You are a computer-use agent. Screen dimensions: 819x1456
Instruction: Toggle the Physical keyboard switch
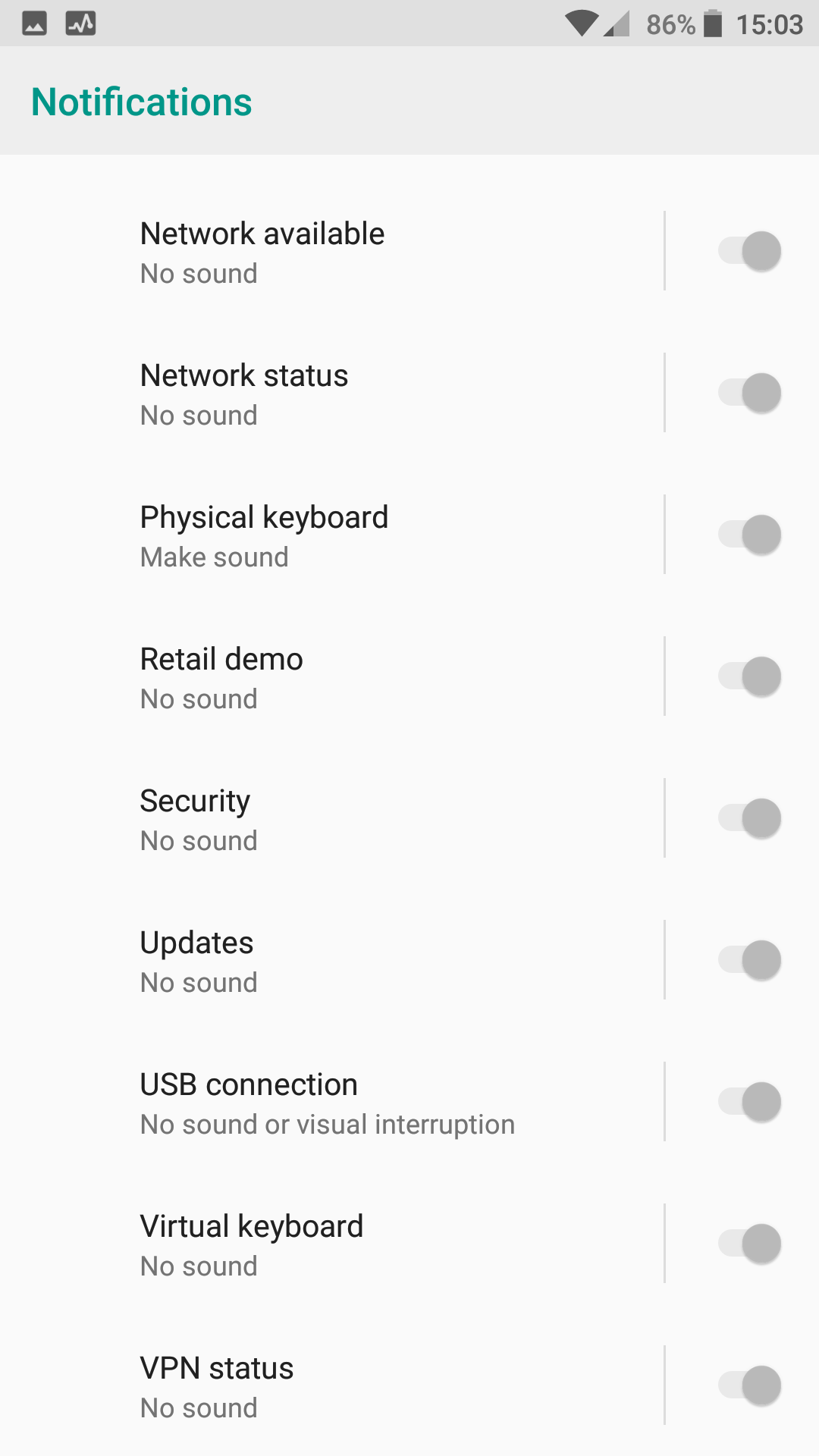pos(750,535)
